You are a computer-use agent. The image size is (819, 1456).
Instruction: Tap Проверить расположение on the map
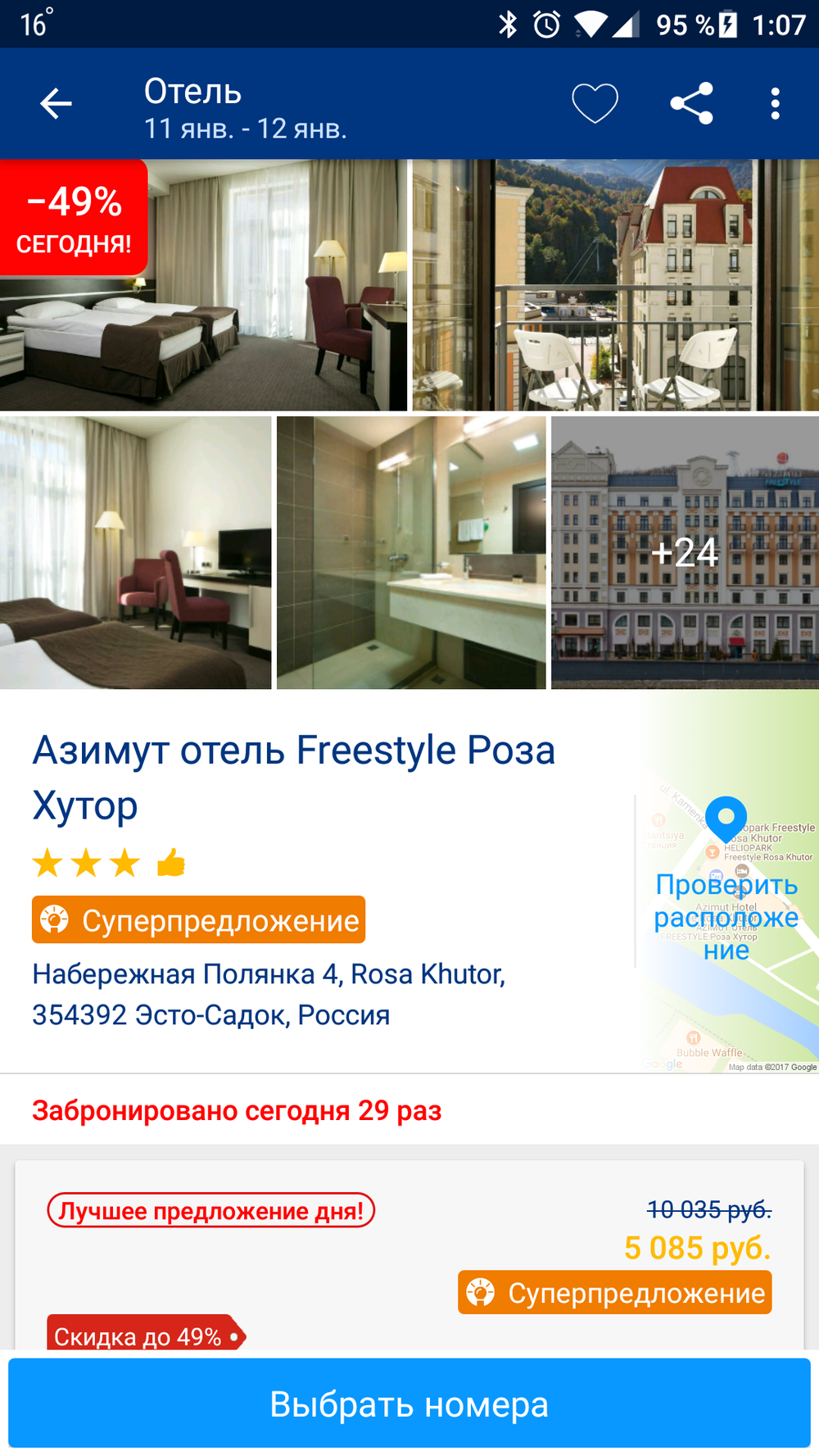(726, 918)
